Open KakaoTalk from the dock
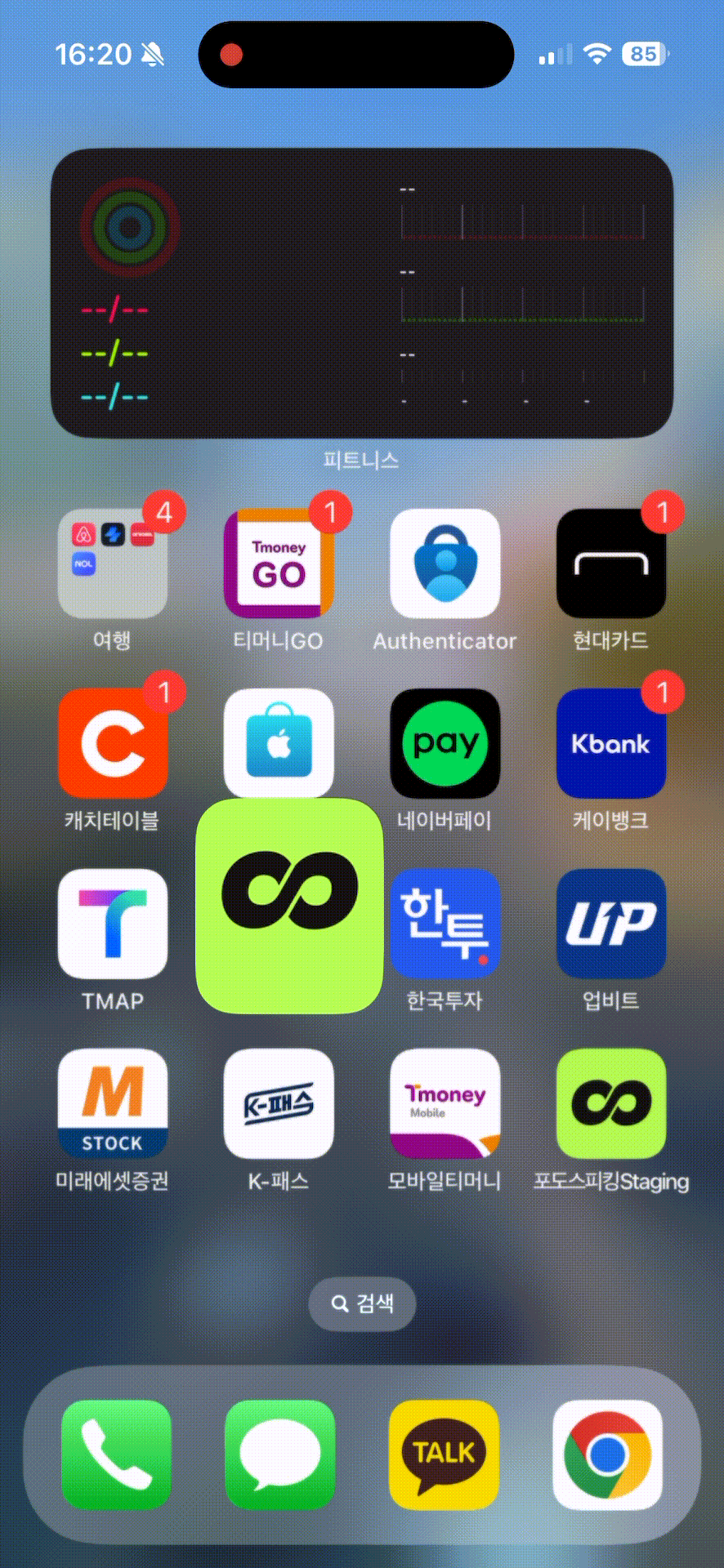 [x=444, y=1454]
